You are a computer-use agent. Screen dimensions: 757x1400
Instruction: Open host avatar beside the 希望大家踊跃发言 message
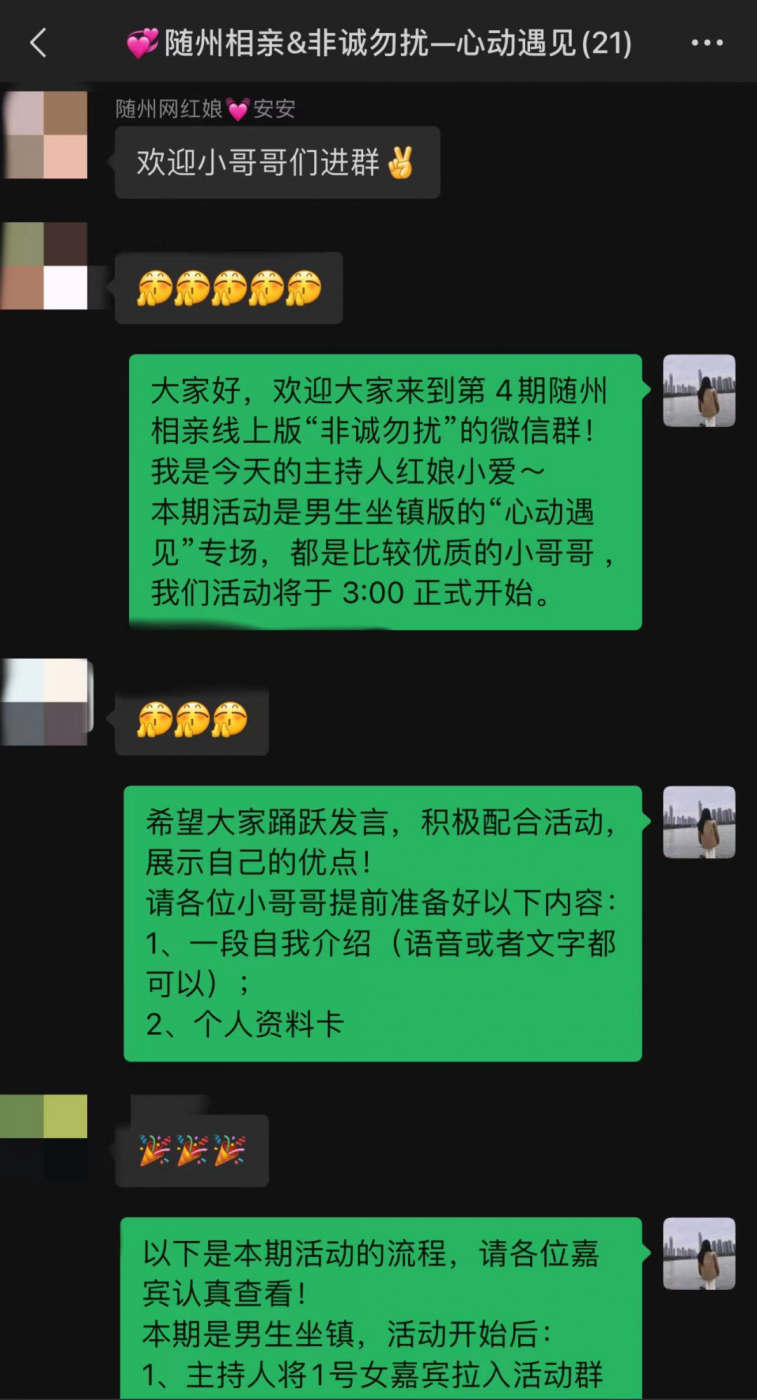(x=699, y=822)
